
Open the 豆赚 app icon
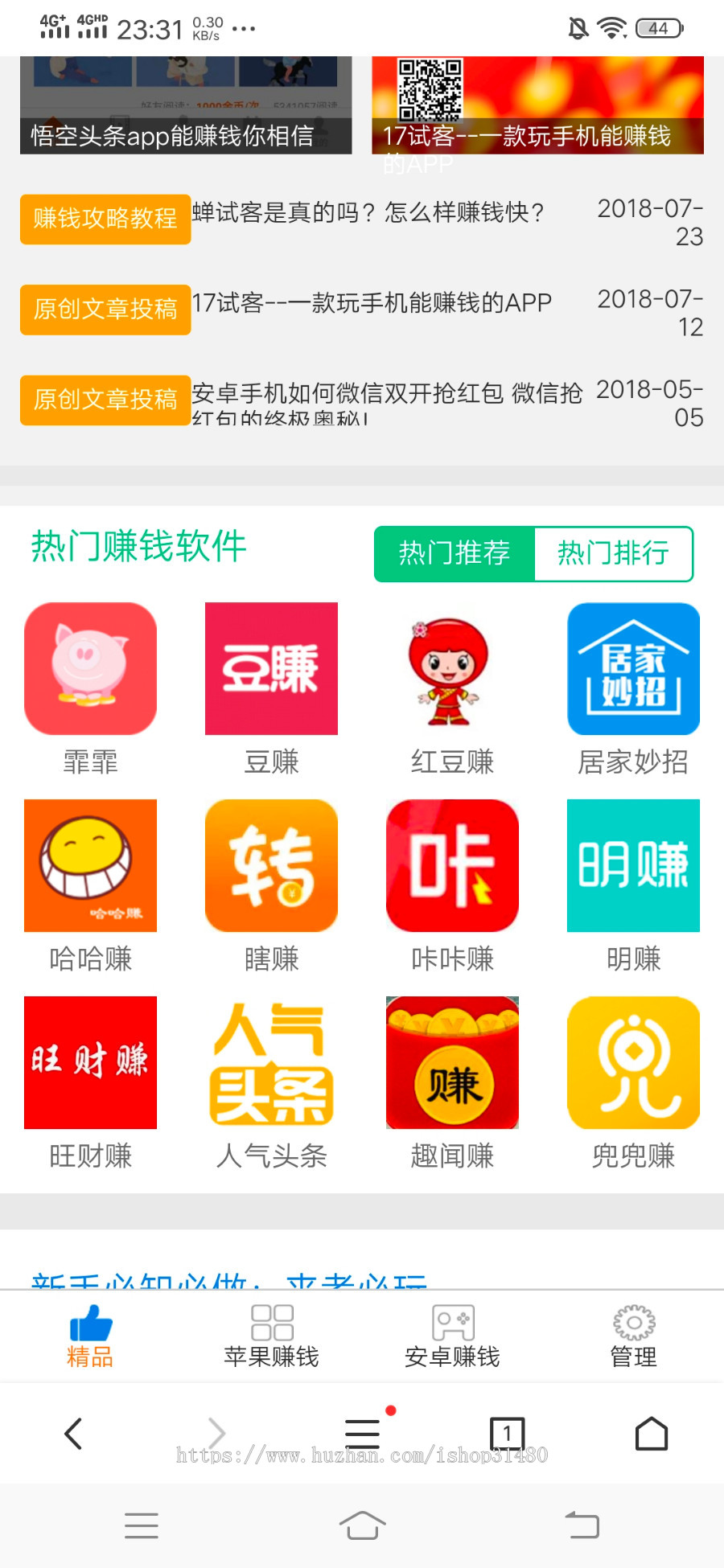point(270,668)
